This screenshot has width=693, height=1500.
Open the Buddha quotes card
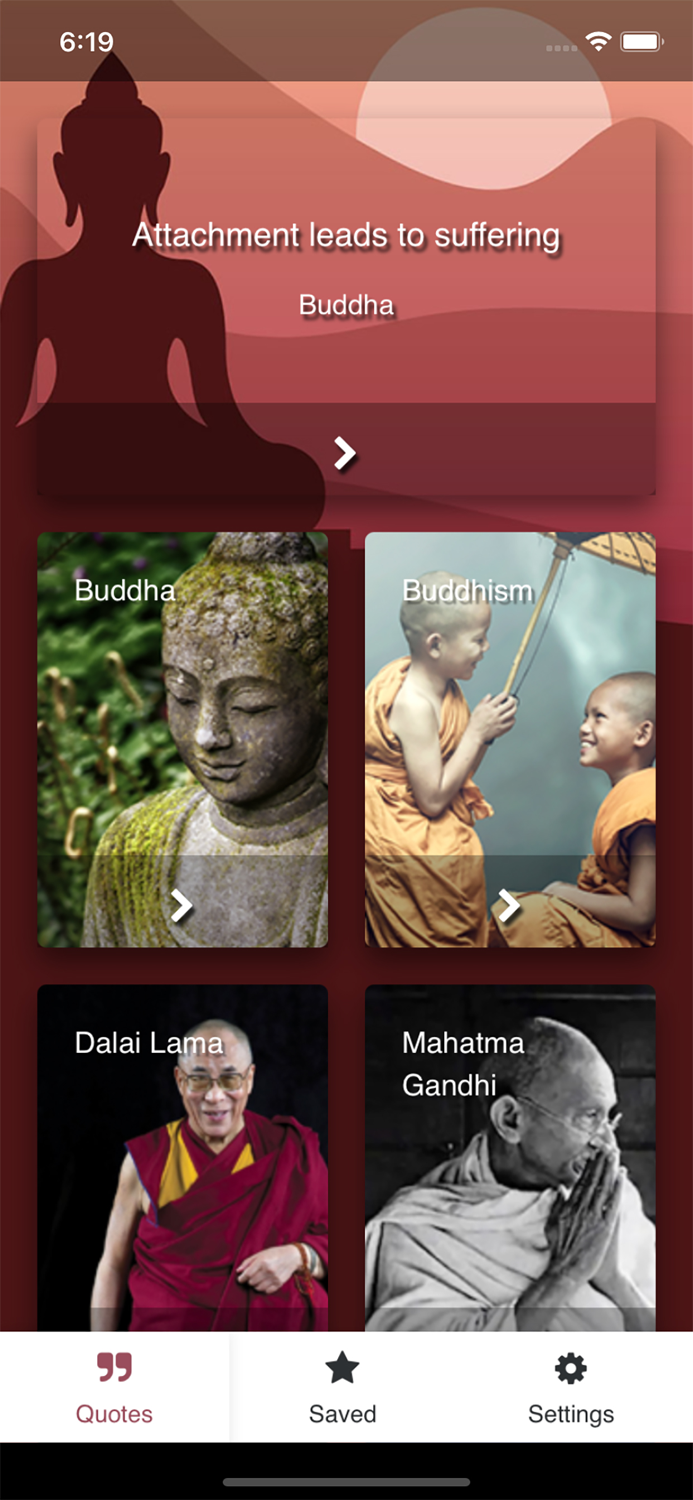[x=183, y=740]
